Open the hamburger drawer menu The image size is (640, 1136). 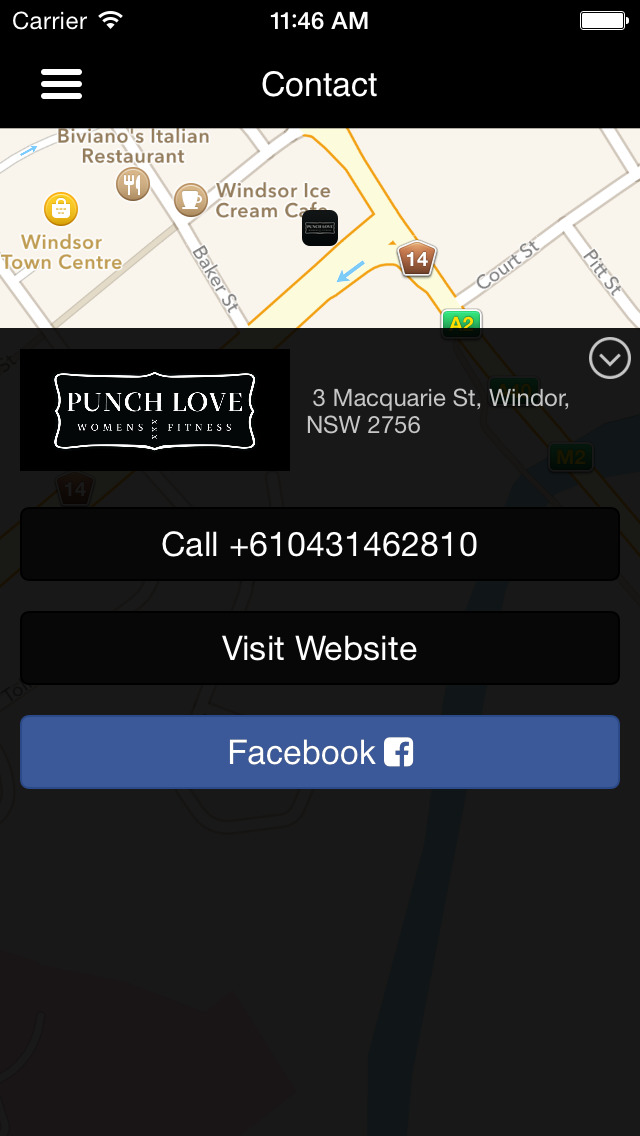pos(61,84)
